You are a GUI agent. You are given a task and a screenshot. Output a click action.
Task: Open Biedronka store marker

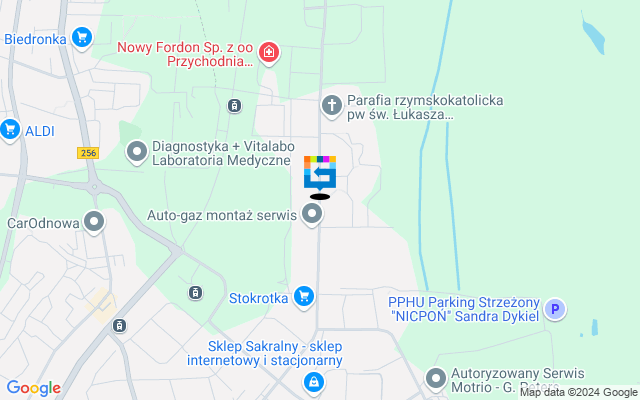[x=82, y=39]
